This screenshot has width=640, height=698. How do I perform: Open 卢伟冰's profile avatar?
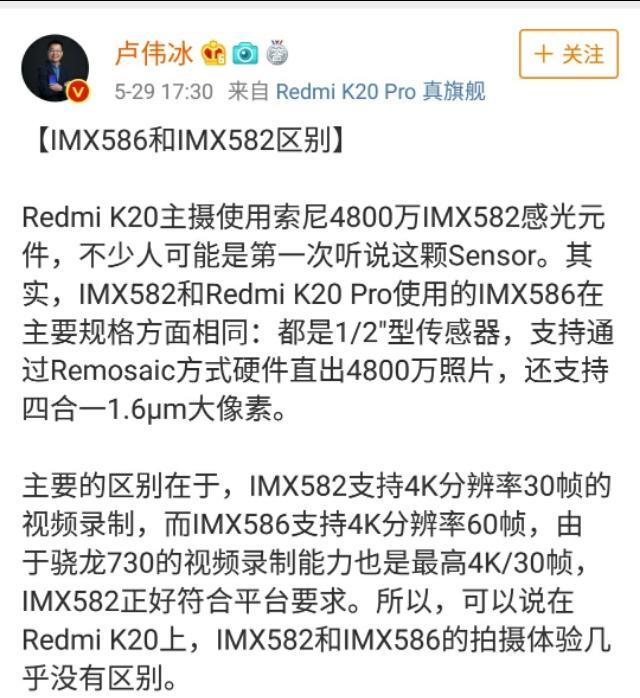[55, 68]
